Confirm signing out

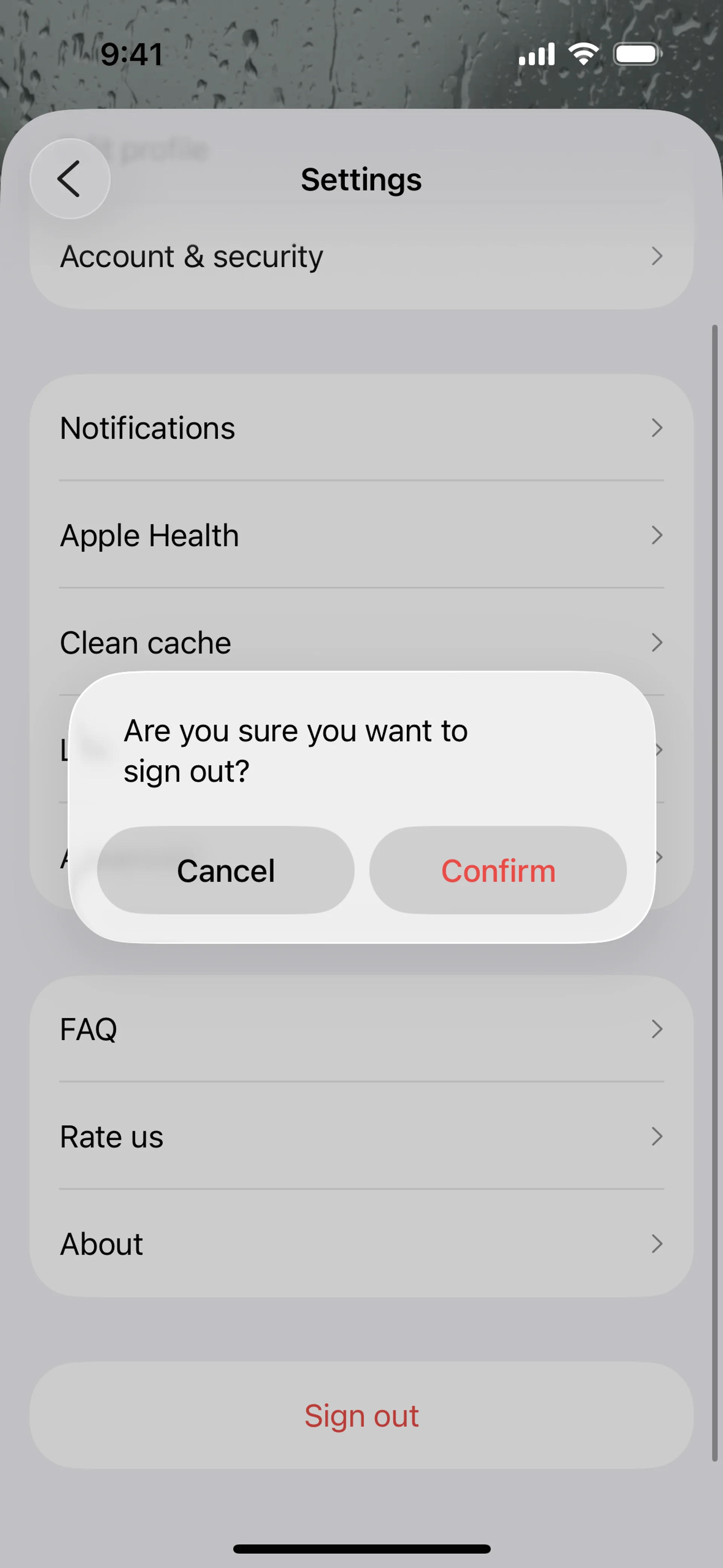[x=497, y=870]
